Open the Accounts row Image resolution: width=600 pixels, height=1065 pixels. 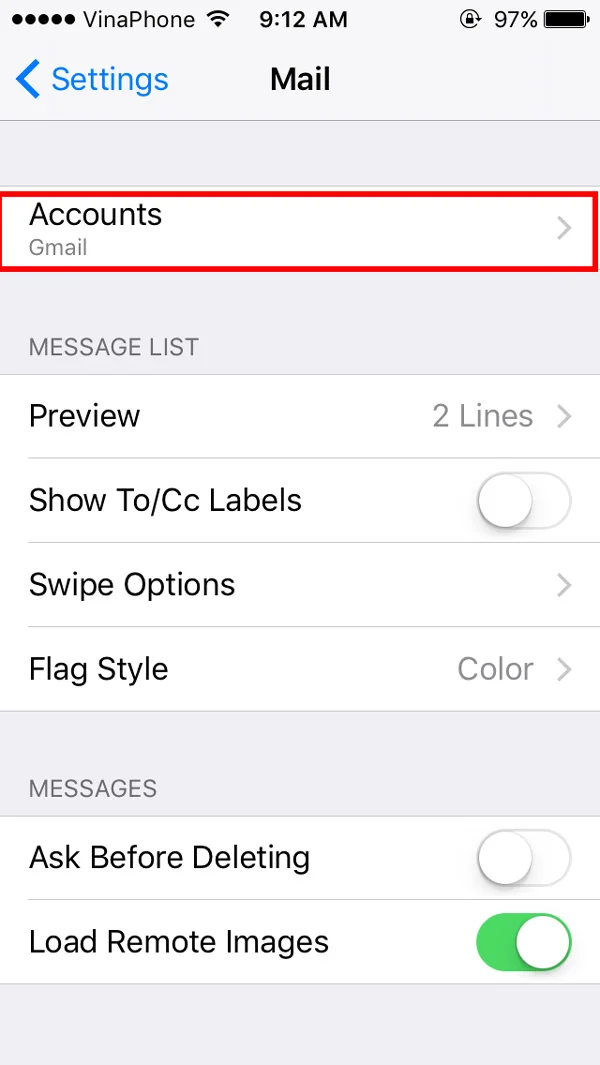point(300,230)
